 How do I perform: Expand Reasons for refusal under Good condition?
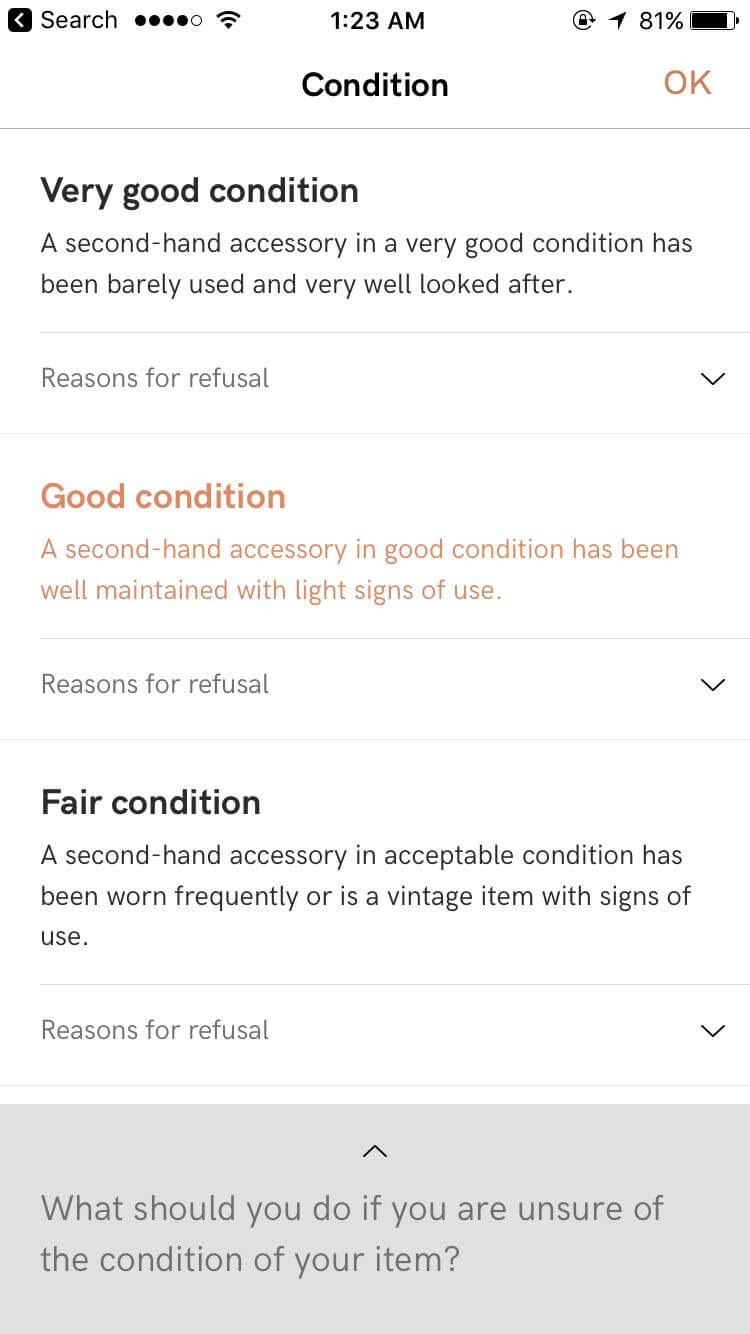coord(375,685)
